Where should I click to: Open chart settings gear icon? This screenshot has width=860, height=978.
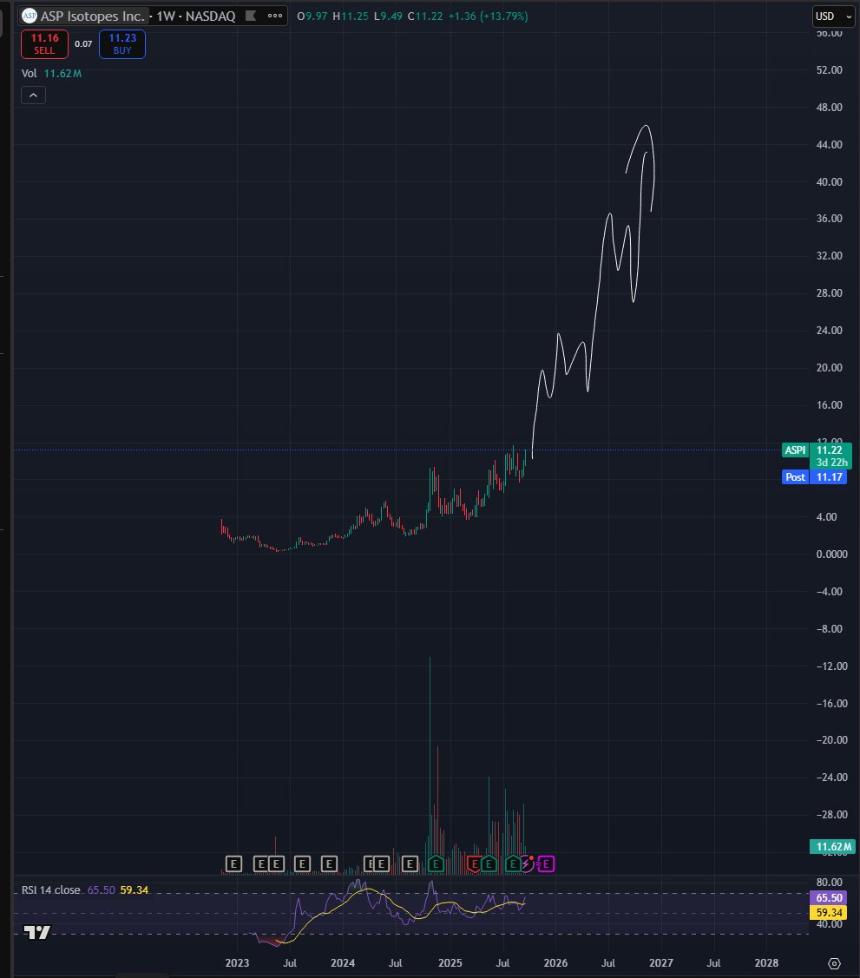point(834,963)
